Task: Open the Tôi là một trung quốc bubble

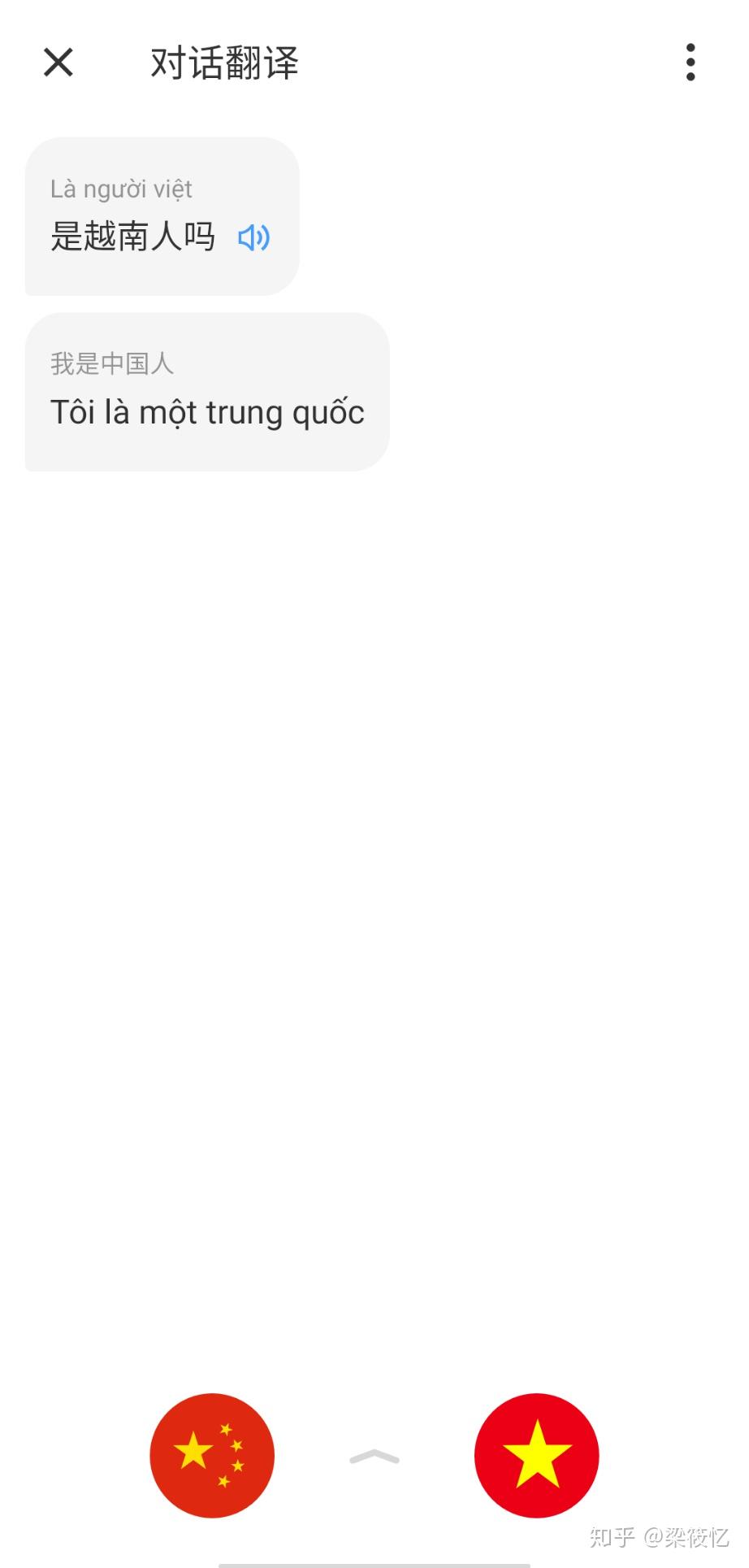Action: tap(207, 392)
